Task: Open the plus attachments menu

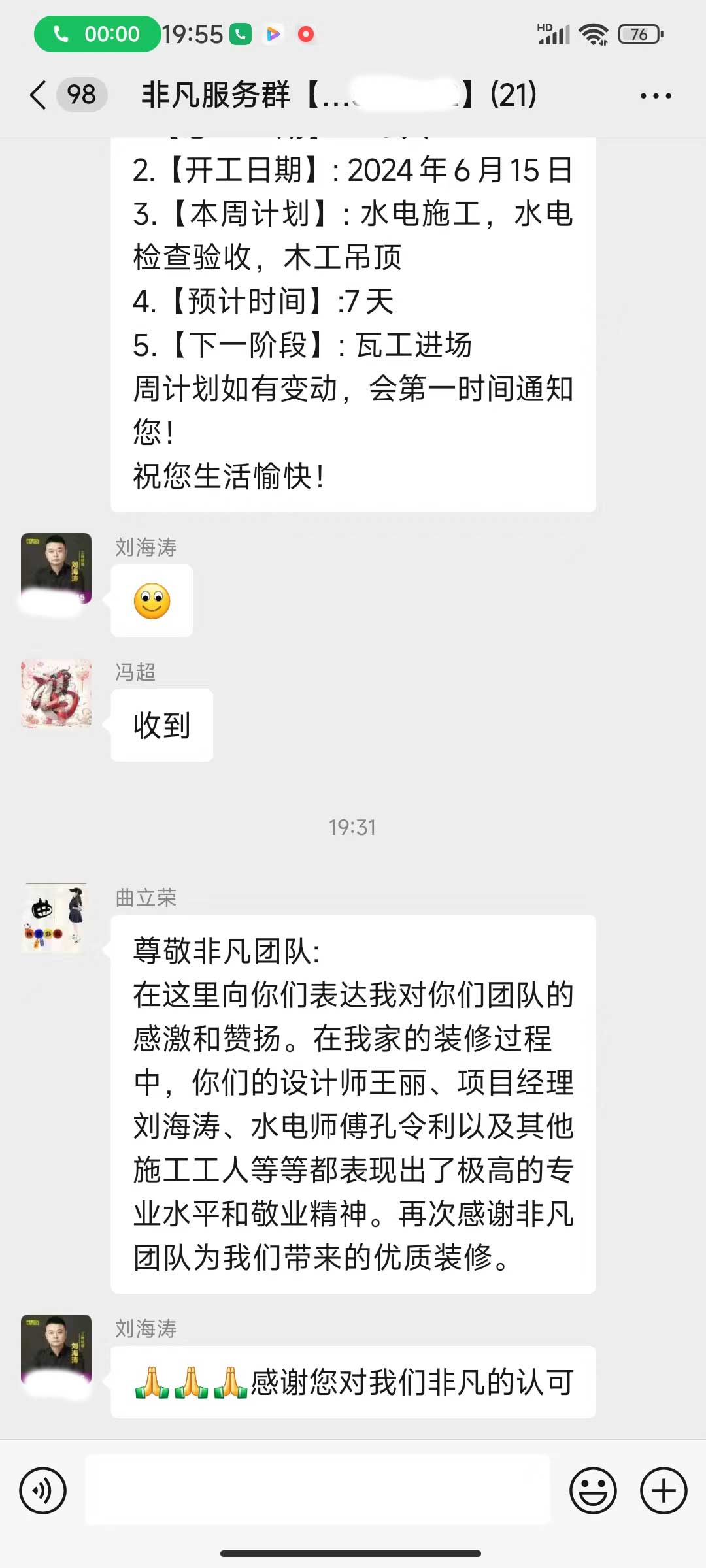Action: (x=663, y=1490)
